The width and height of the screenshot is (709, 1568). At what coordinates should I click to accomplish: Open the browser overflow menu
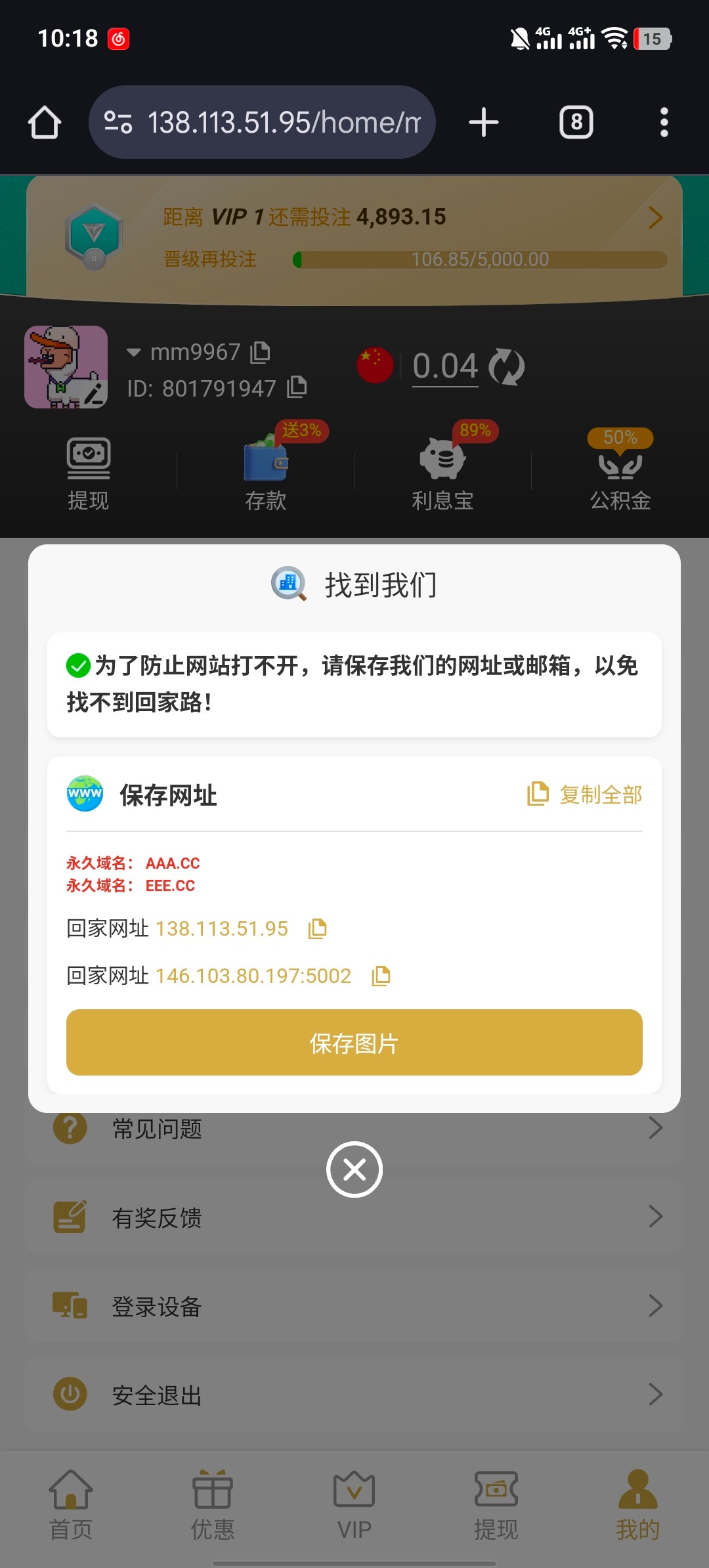[x=664, y=123]
